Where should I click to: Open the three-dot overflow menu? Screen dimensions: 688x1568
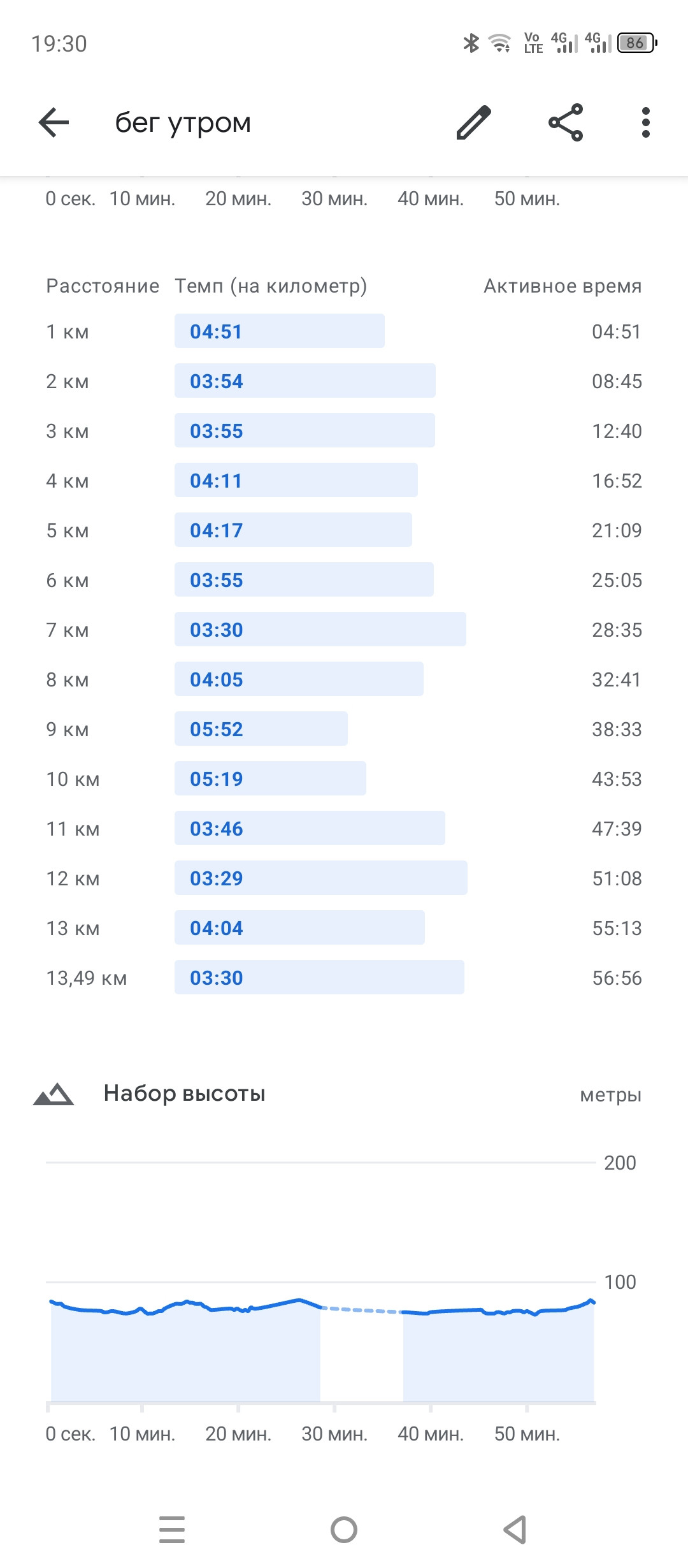point(646,122)
